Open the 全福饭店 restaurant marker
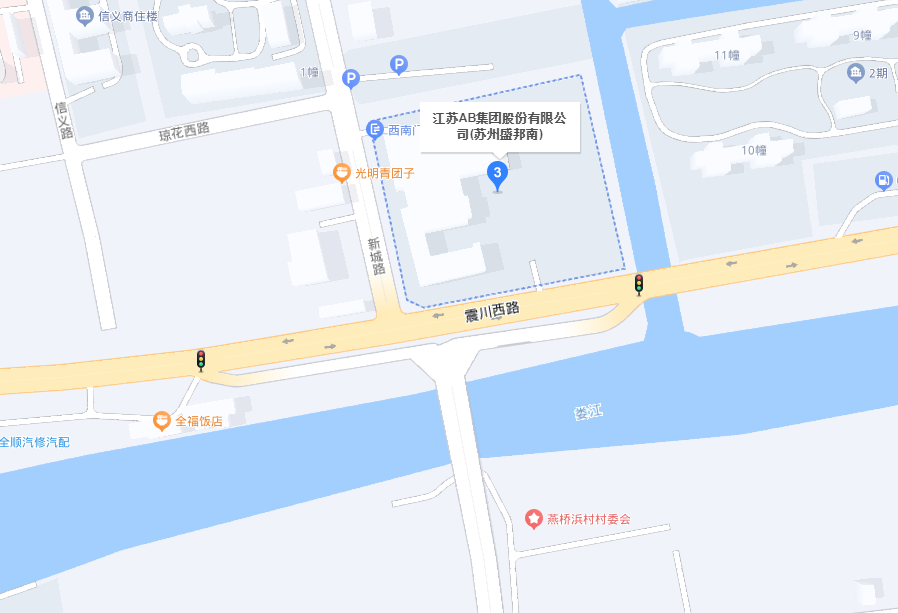 point(162,421)
